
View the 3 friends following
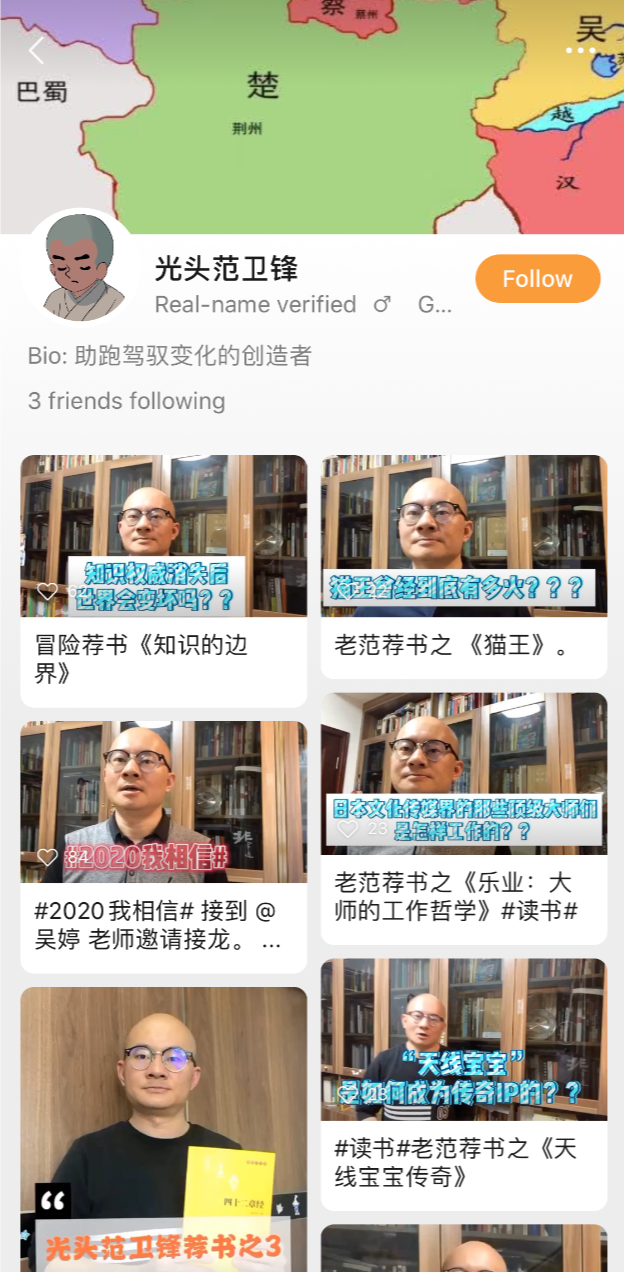click(x=127, y=401)
